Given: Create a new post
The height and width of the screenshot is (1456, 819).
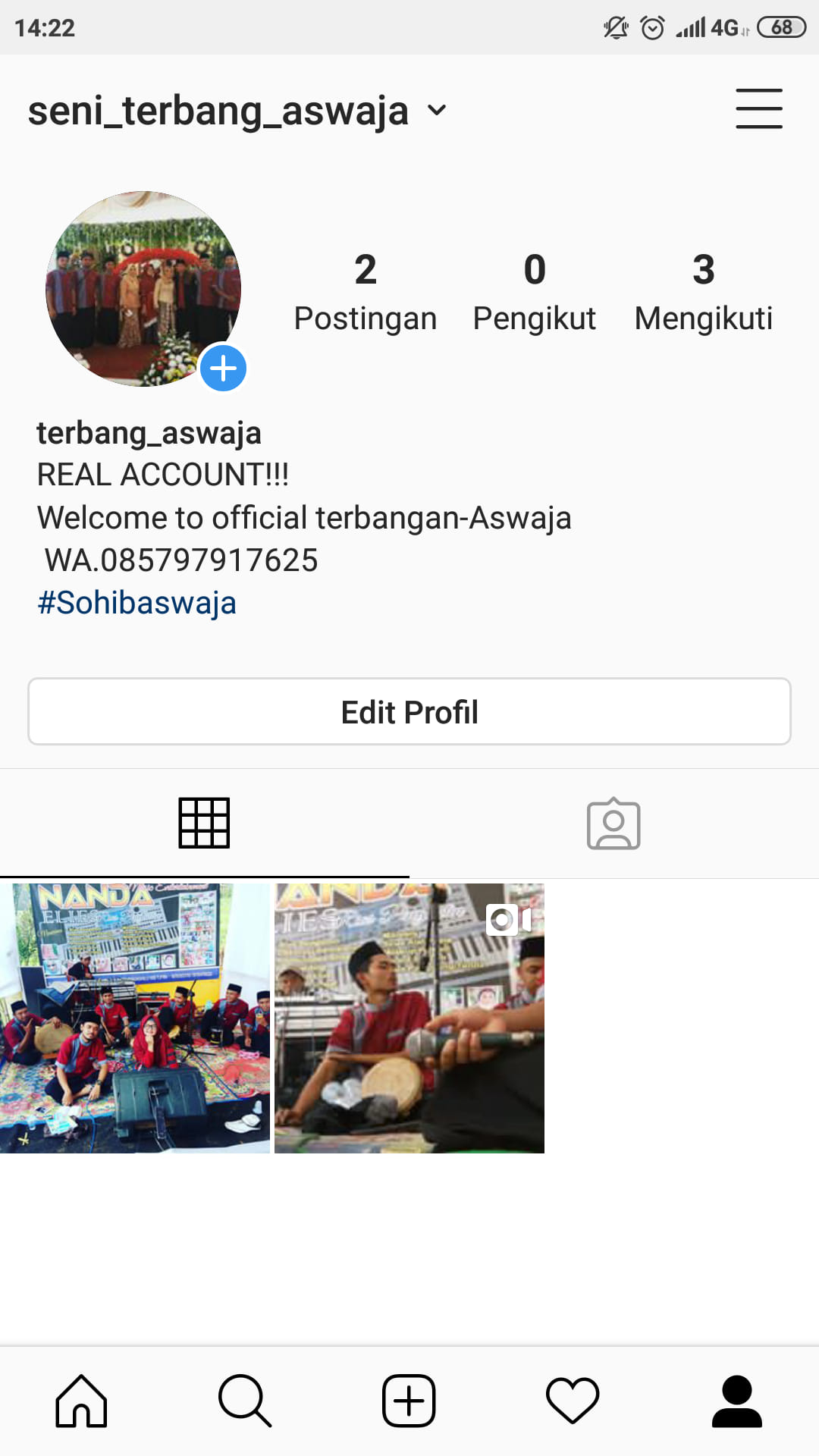Looking at the screenshot, I should (409, 1401).
